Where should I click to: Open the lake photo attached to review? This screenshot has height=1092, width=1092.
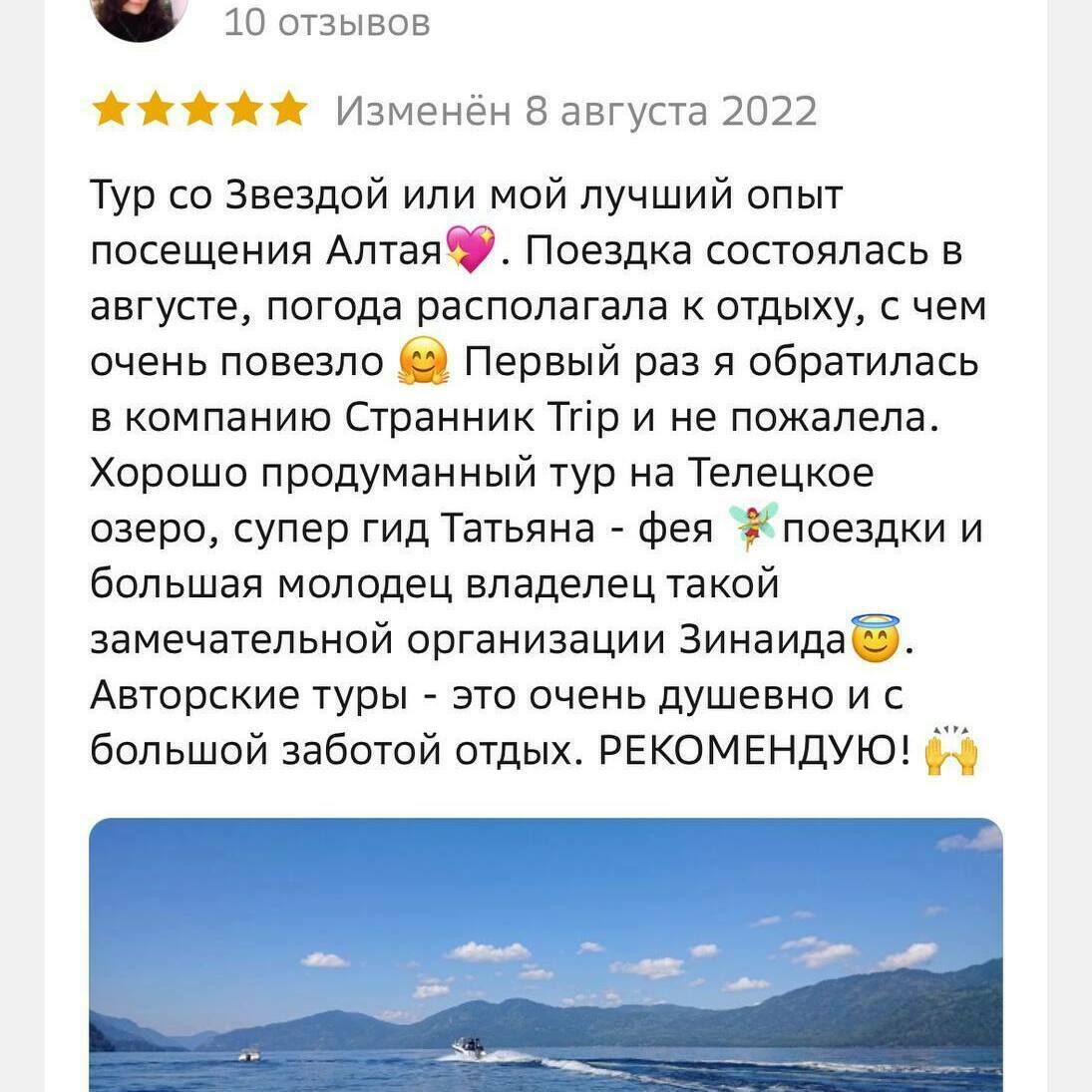(546, 954)
